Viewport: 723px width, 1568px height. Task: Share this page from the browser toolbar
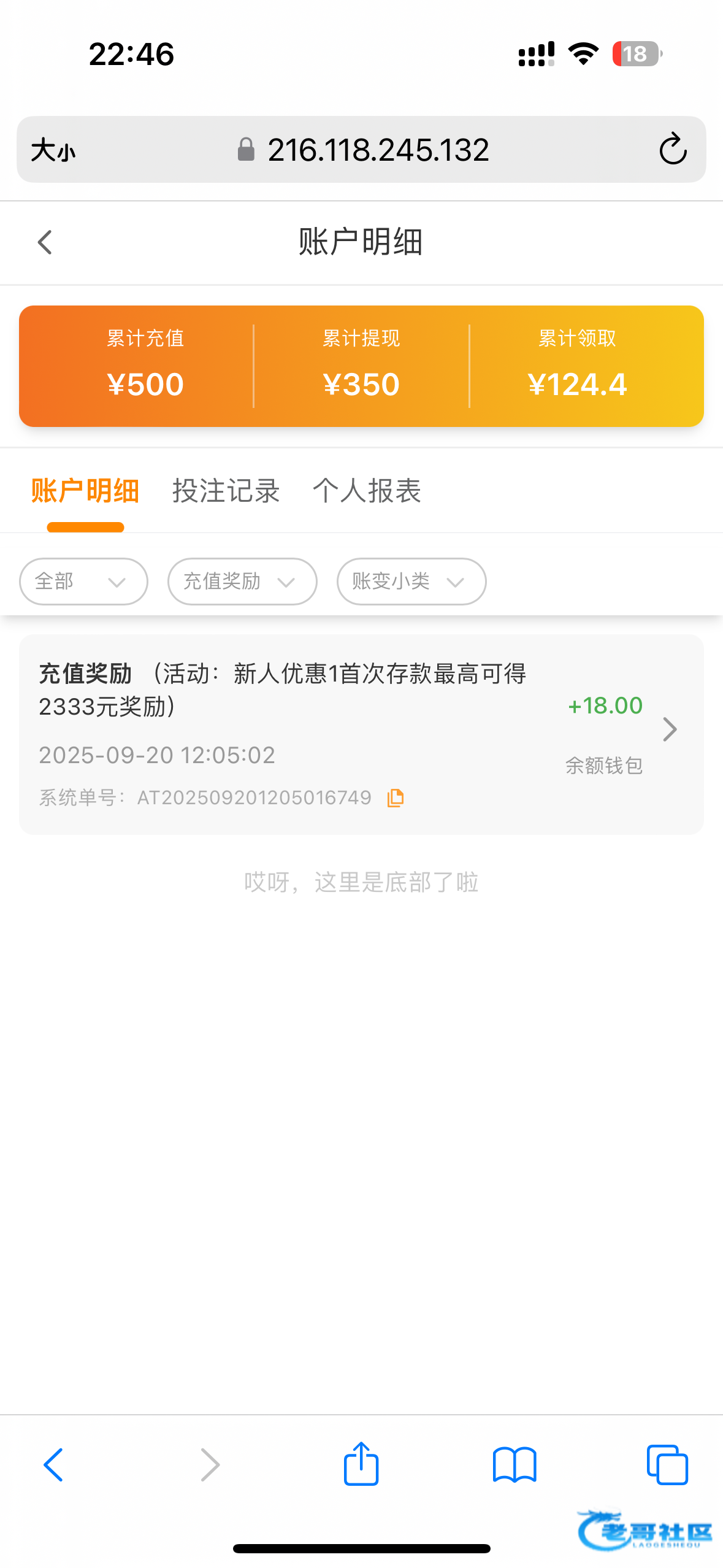tap(361, 1464)
